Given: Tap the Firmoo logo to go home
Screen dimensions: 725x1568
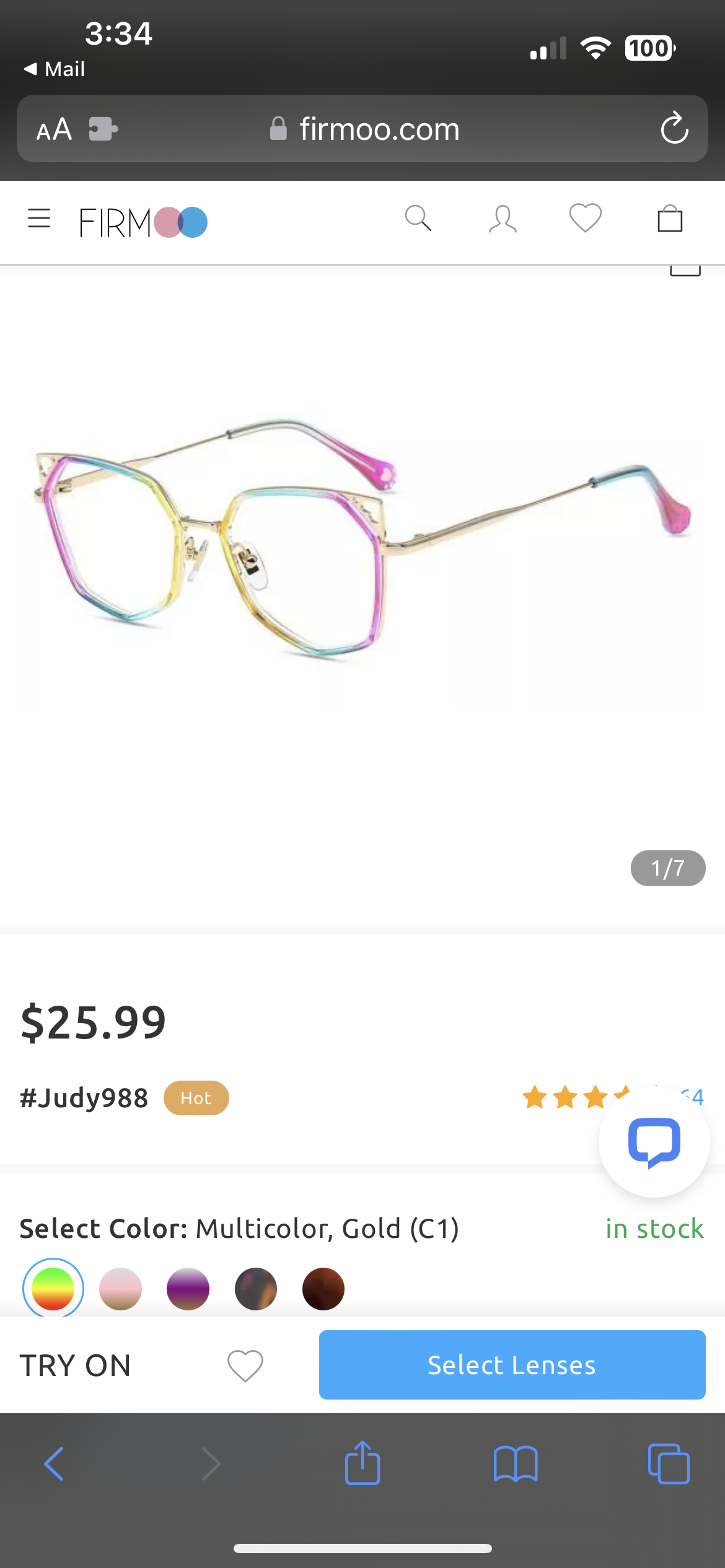Looking at the screenshot, I should tap(144, 222).
